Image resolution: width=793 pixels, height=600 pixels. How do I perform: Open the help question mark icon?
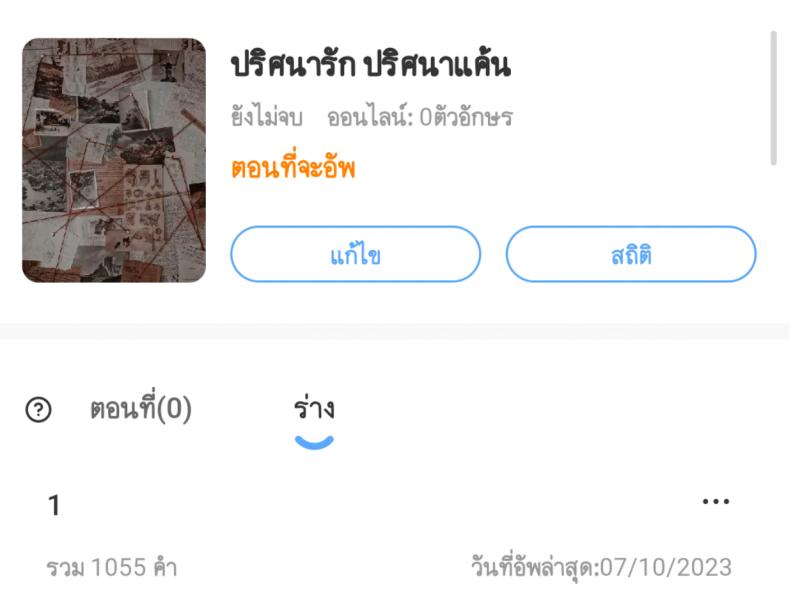[38, 410]
